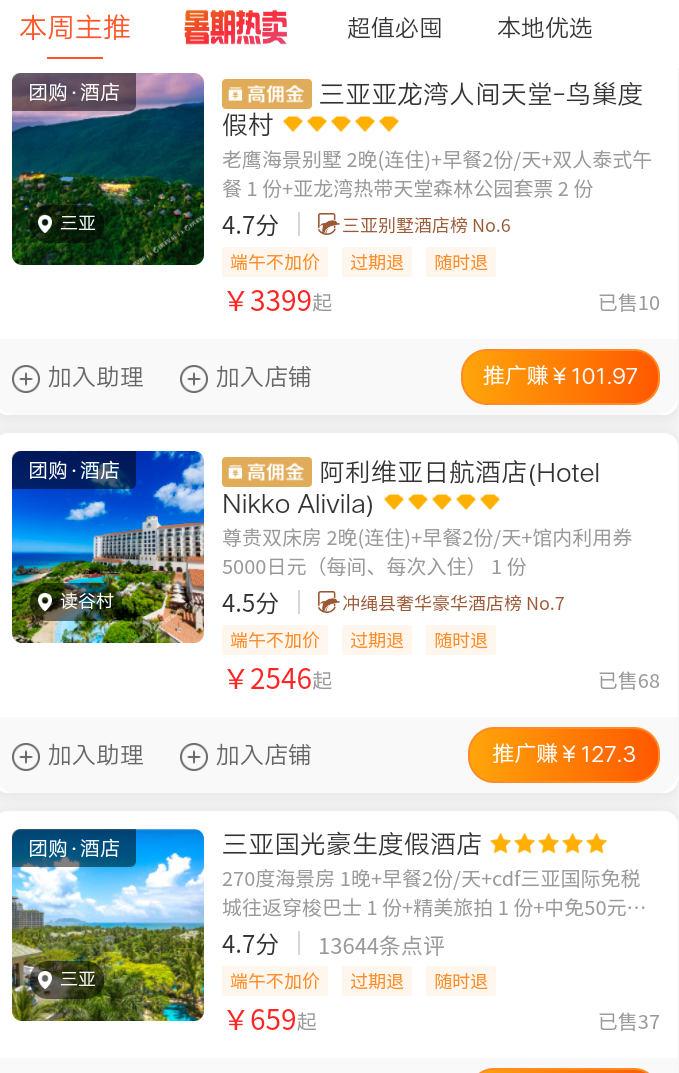Viewport: 679px width, 1073px height.
Task: Open the 超值必囤 tab
Action: (x=394, y=28)
